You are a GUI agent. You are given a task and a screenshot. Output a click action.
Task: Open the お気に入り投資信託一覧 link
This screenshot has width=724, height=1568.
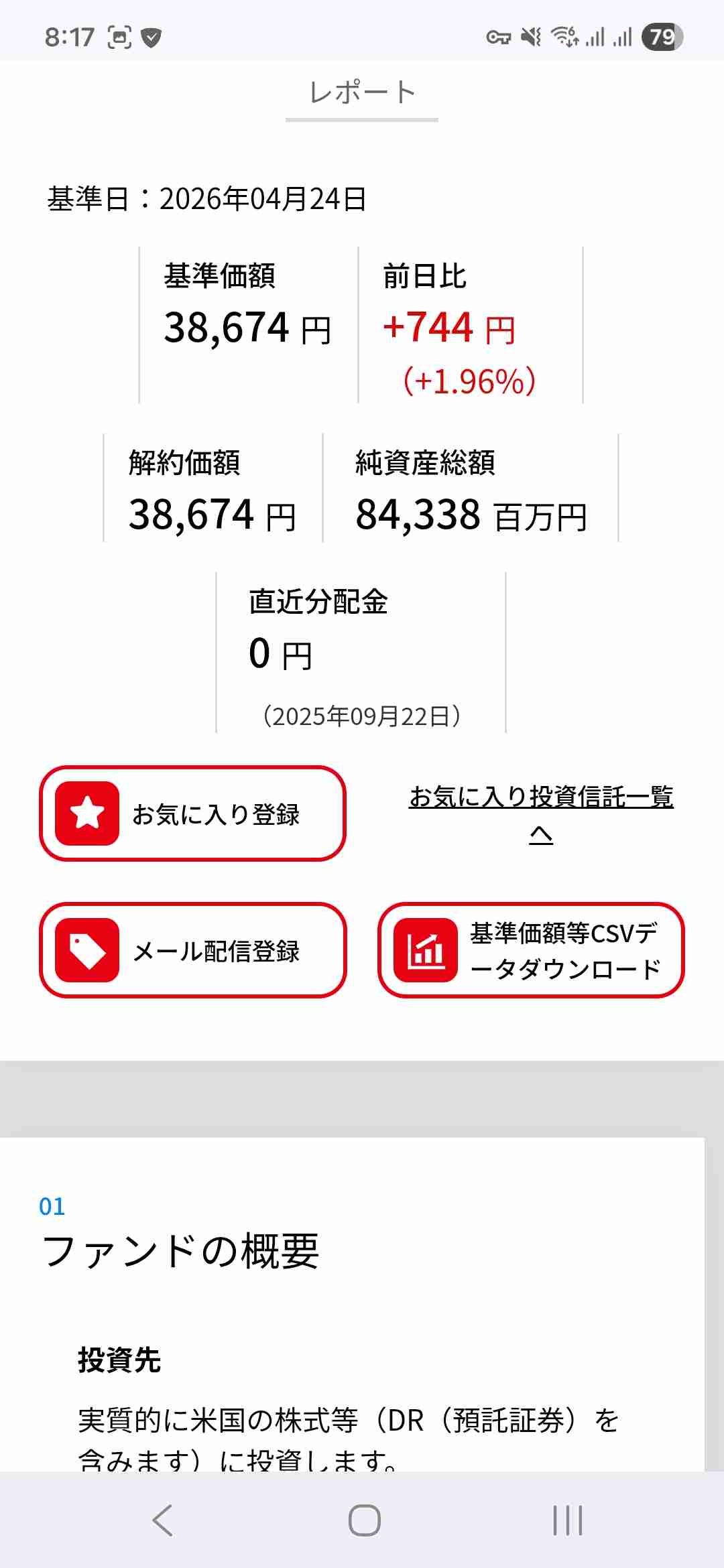point(541,797)
